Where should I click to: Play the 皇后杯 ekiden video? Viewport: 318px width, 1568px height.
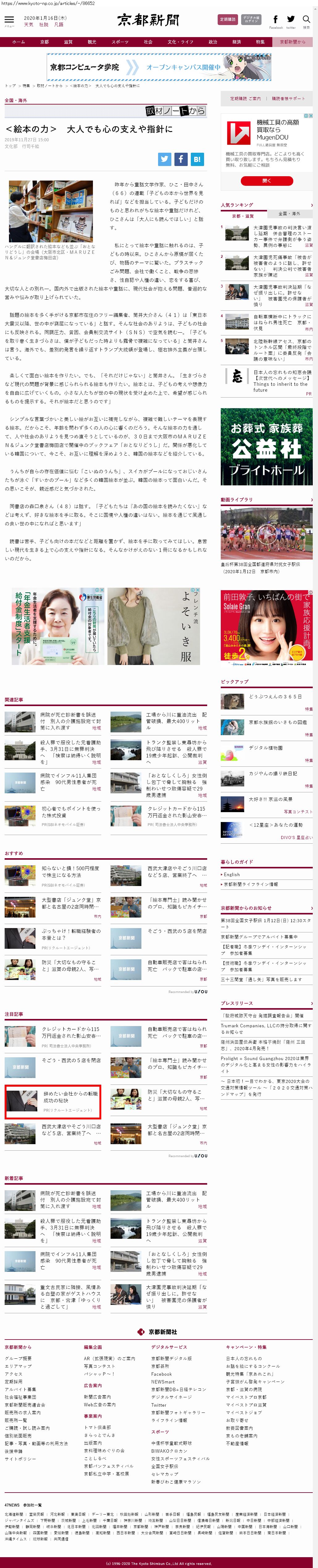(x=266, y=534)
